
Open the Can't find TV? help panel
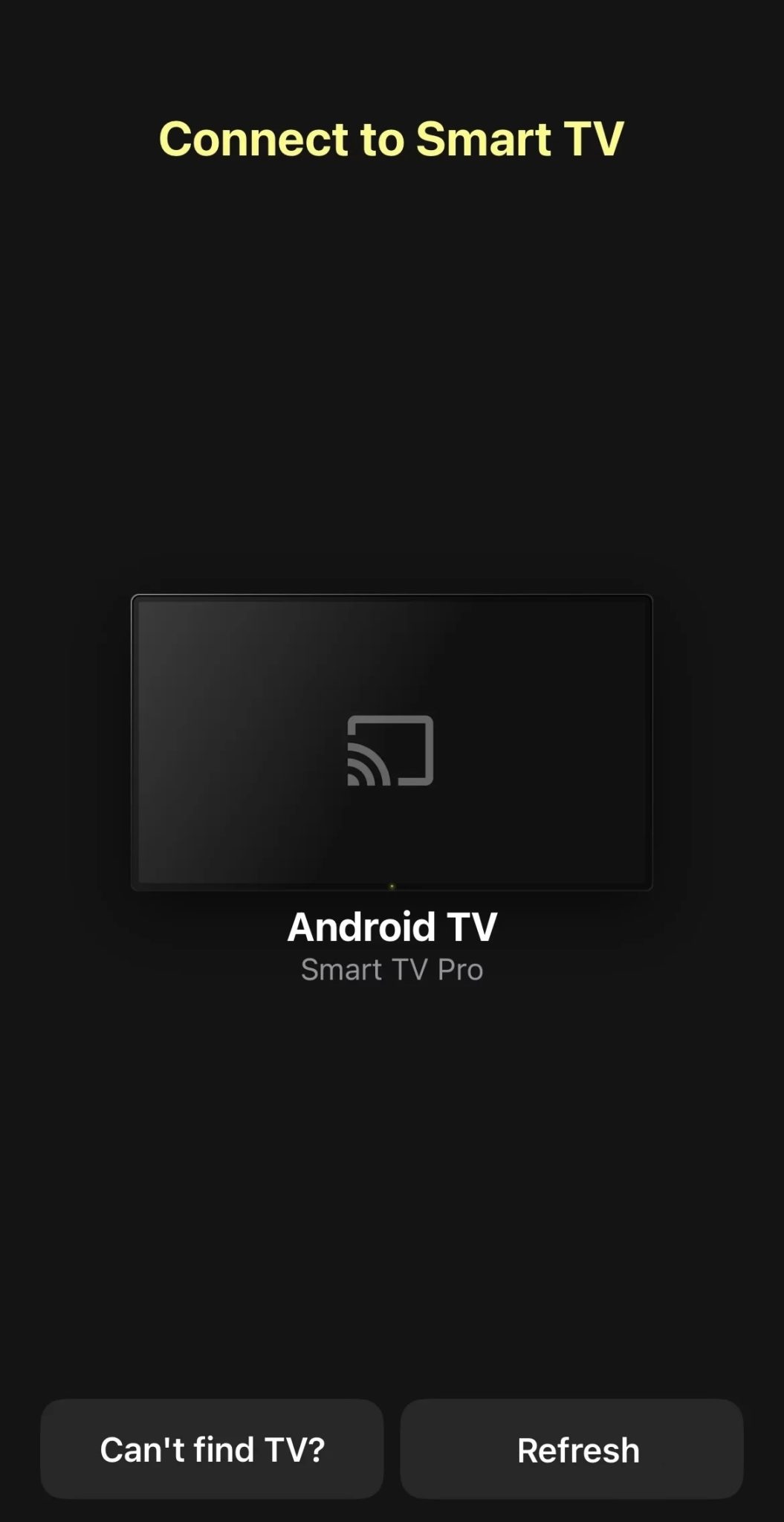213,1448
